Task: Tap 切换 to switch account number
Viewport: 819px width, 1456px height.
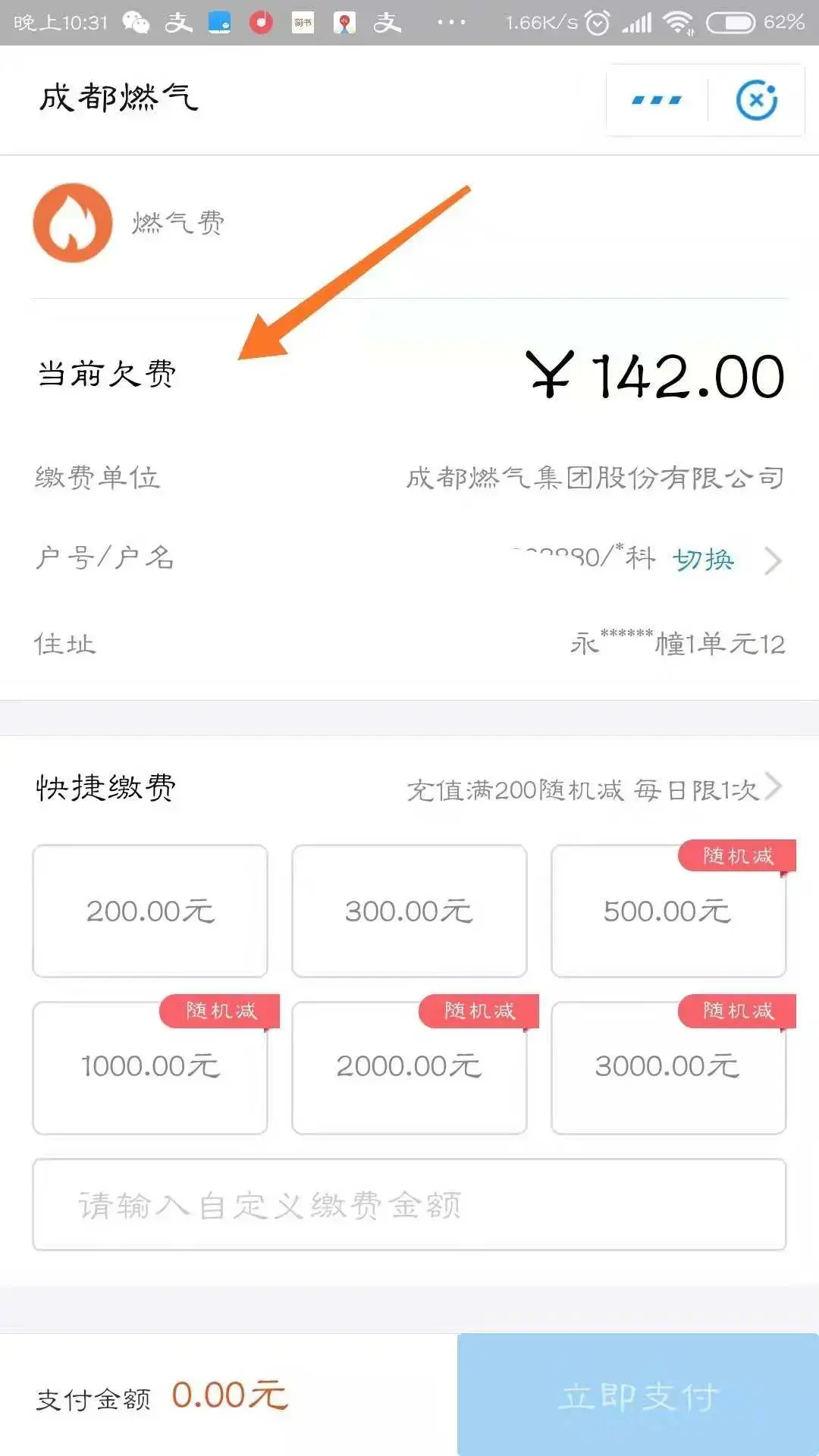Action: coord(703,560)
